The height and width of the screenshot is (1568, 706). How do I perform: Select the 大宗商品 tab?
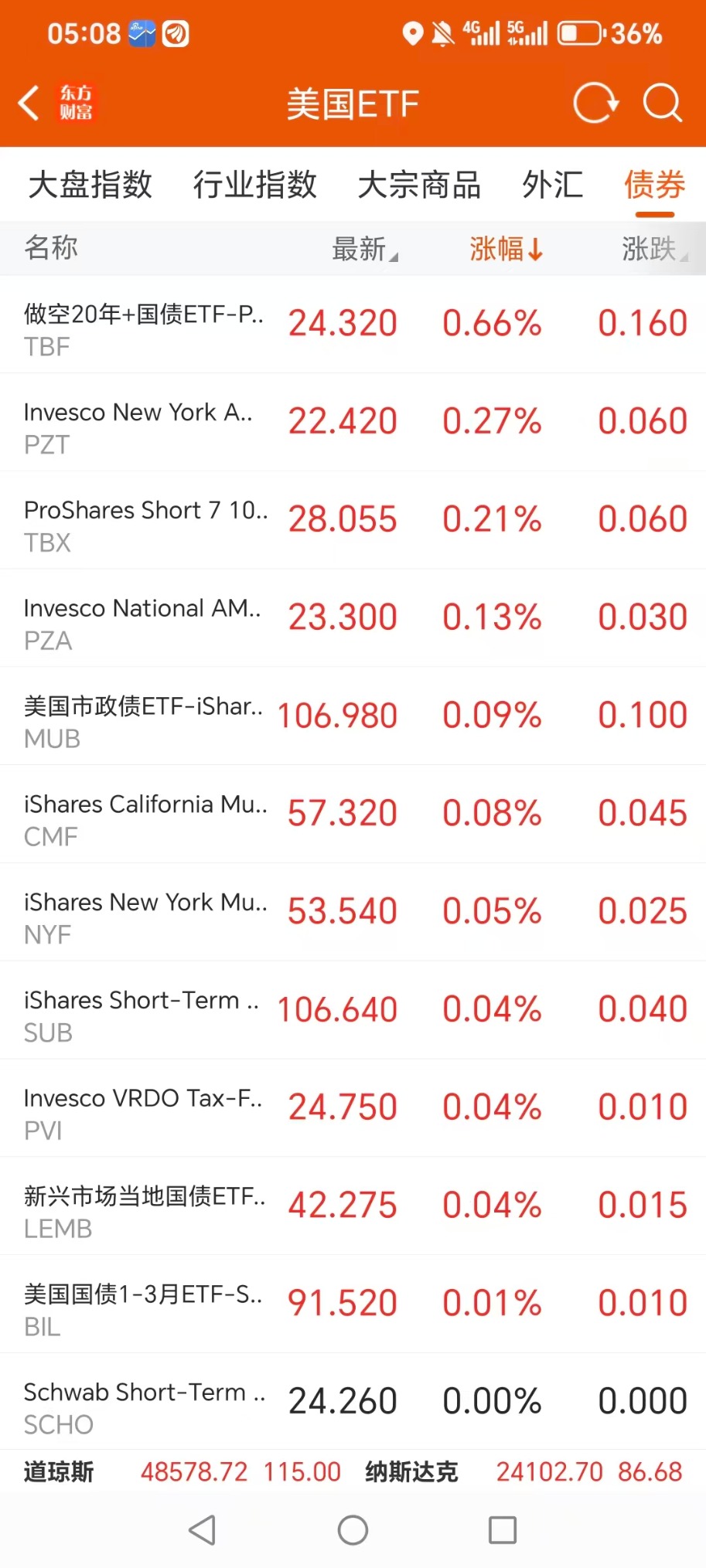click(419, 185)
